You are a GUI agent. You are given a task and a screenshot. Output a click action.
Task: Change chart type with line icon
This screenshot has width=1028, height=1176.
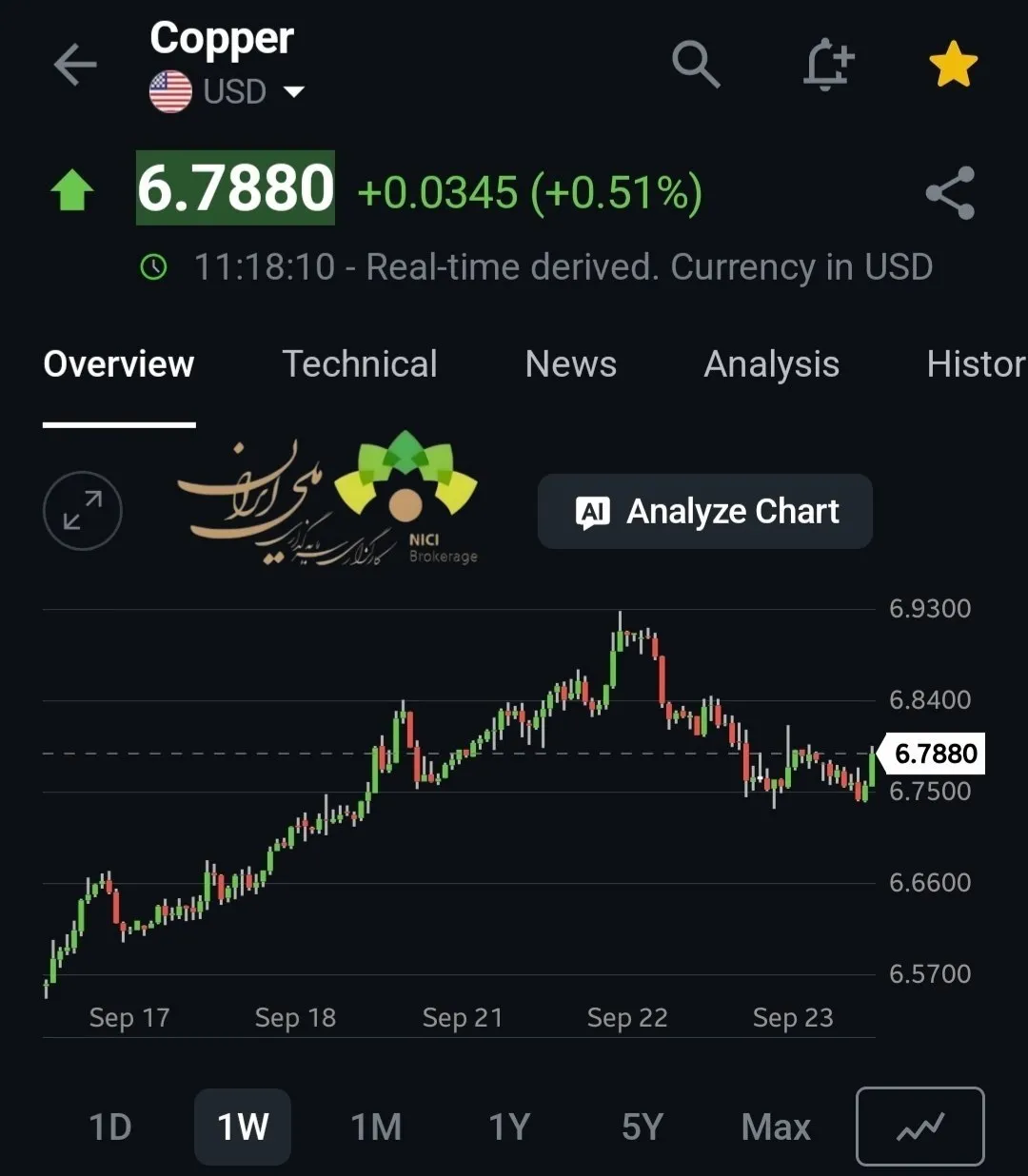pyautogui.click(x=920, y=1127)
